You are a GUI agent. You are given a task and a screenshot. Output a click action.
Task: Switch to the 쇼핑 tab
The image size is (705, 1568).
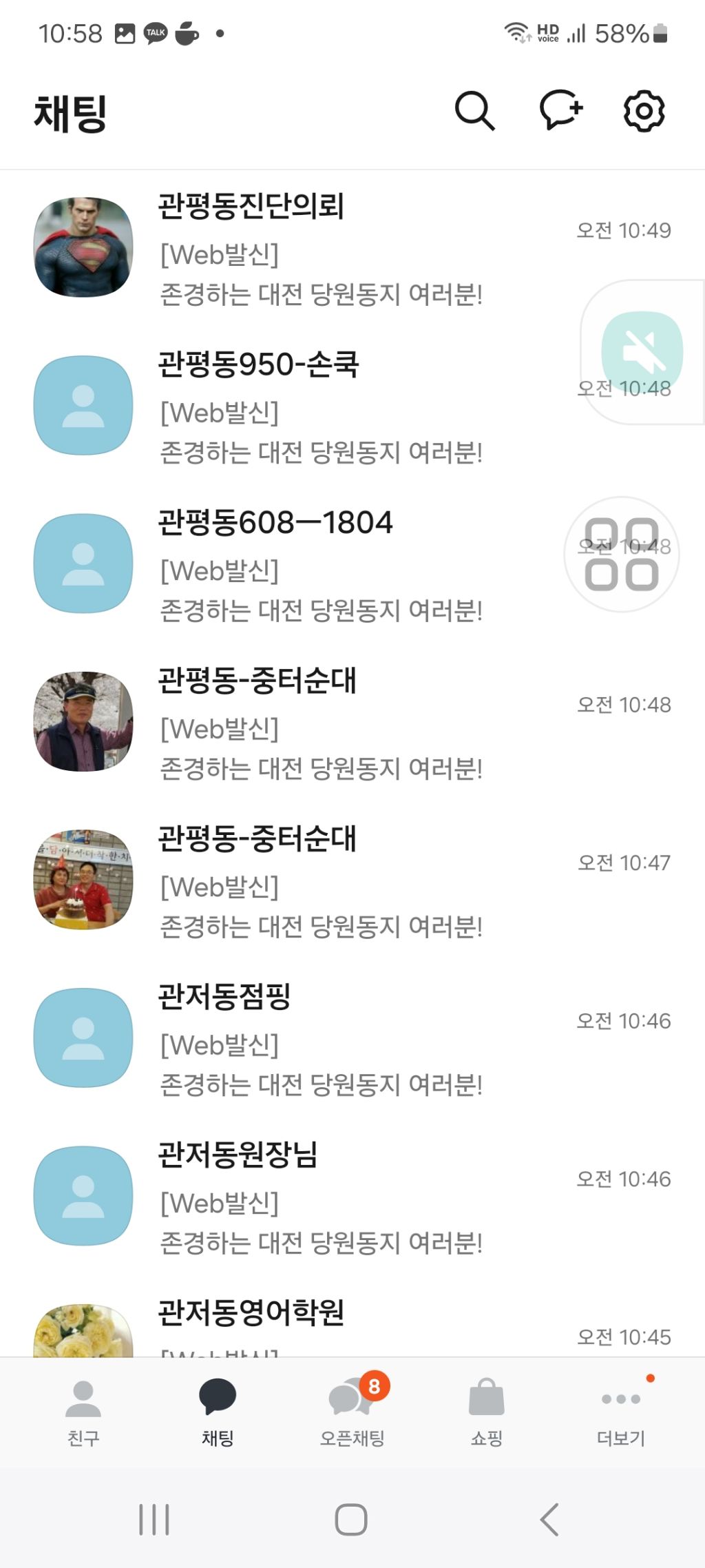click(486, 1411)
